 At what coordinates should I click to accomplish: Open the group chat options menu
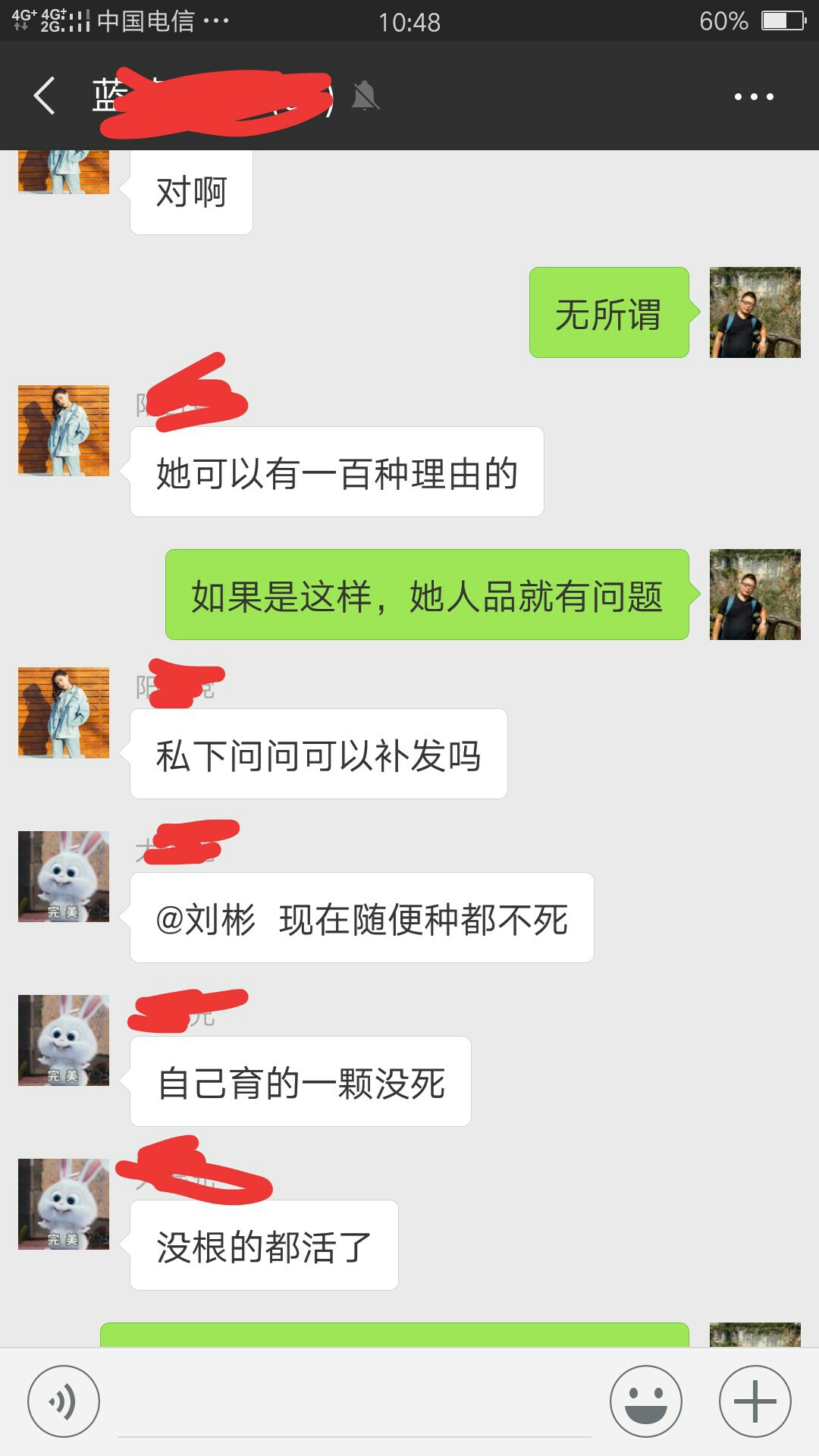pos(754,96)
